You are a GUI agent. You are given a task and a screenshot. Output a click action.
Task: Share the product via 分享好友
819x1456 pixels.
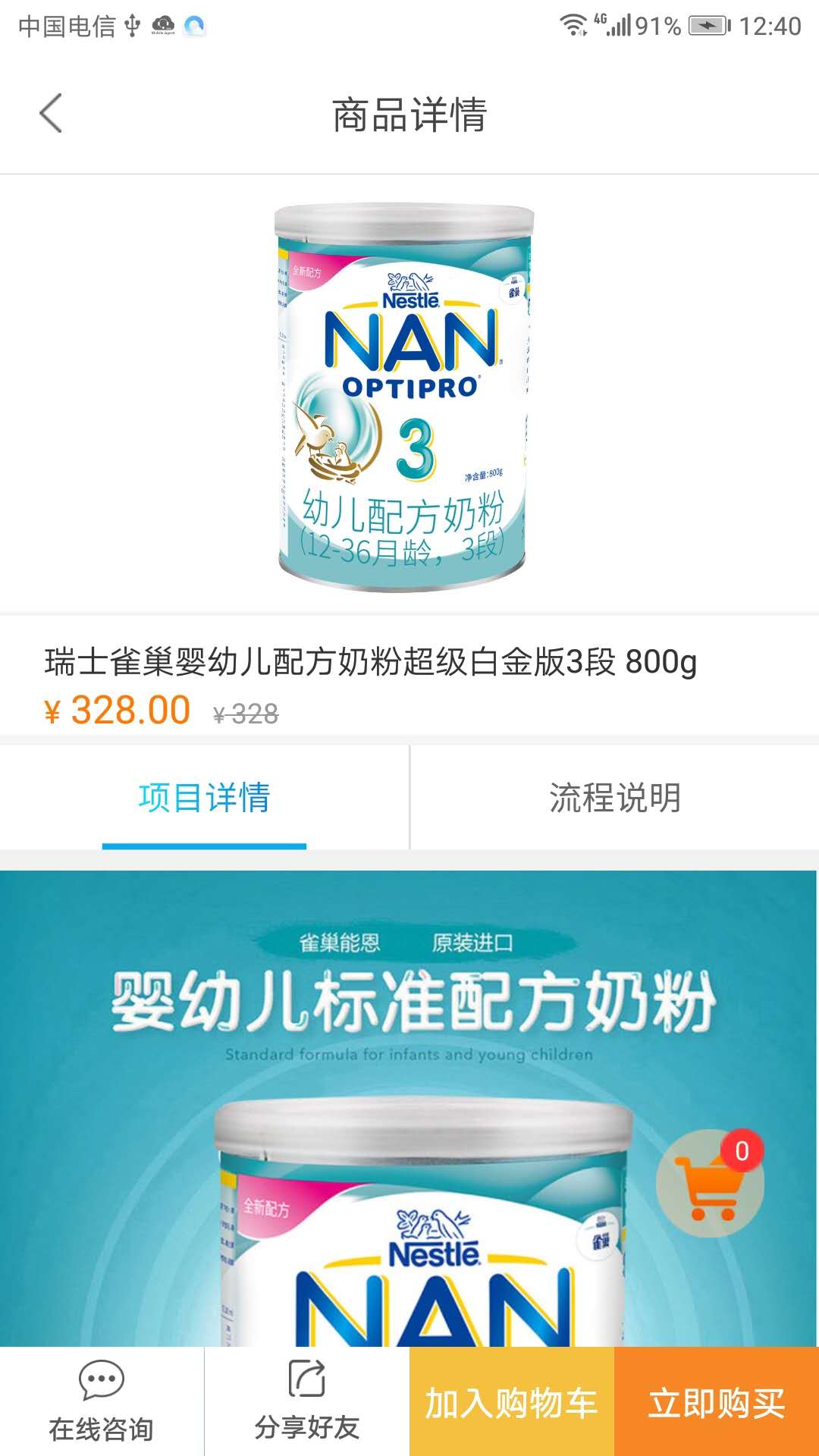(x=306, y=1401)
